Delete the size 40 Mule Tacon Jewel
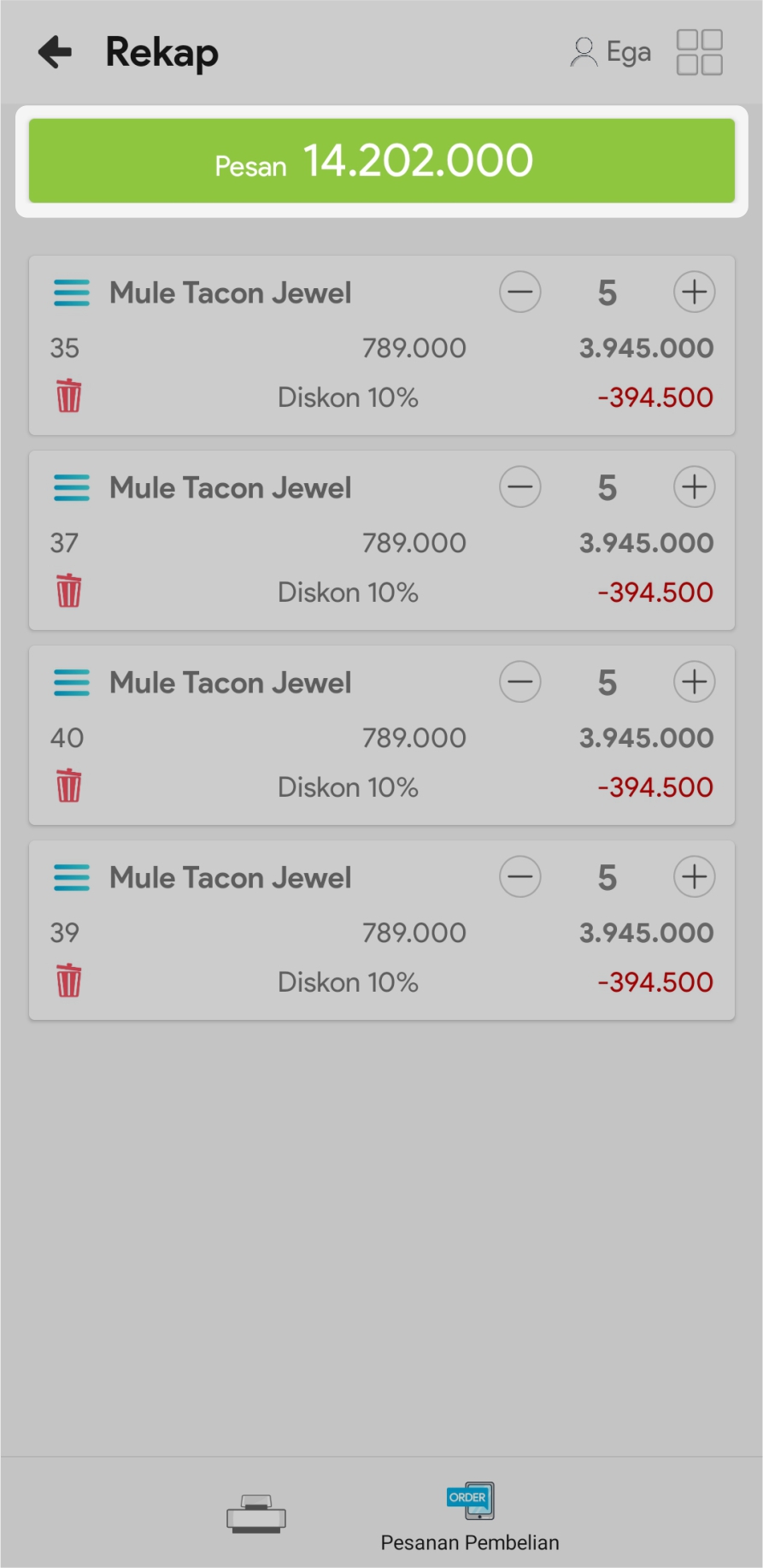This screenshot has height=1568, width=763. (69, 786)
